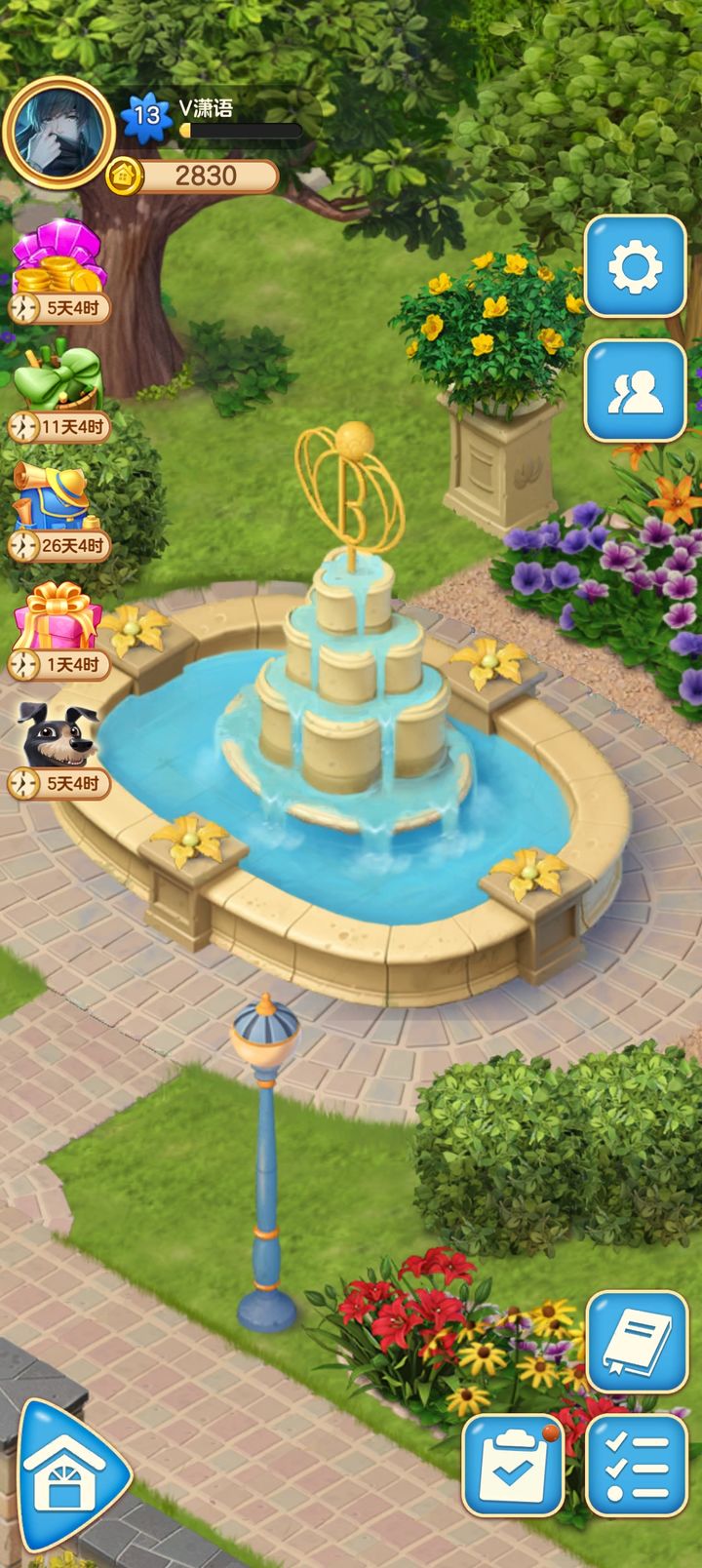
Task: Open the checklist to-do button
Action: pos(636,1465)
